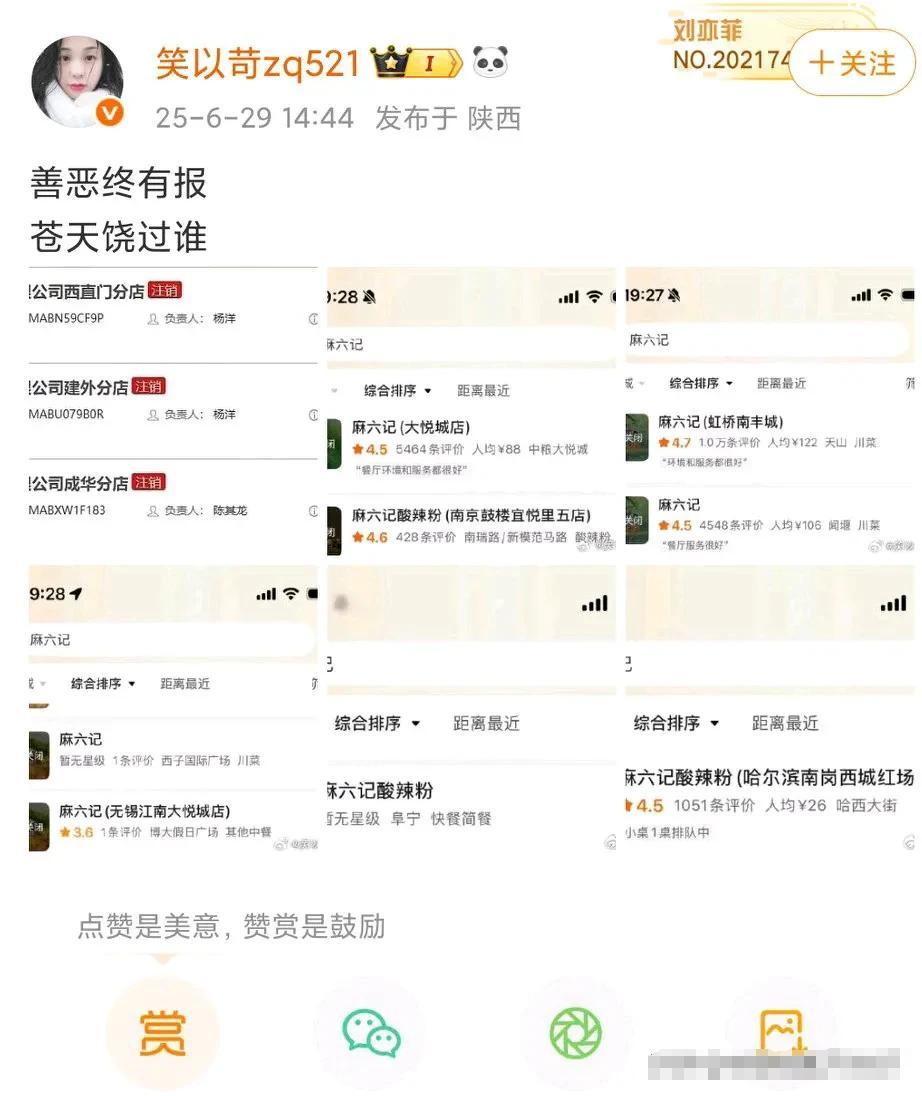Viewport: 922px width, 1096px height.
Task: Enlarge the post image with 无锡江南大悦城店
Action: (172, 708)
